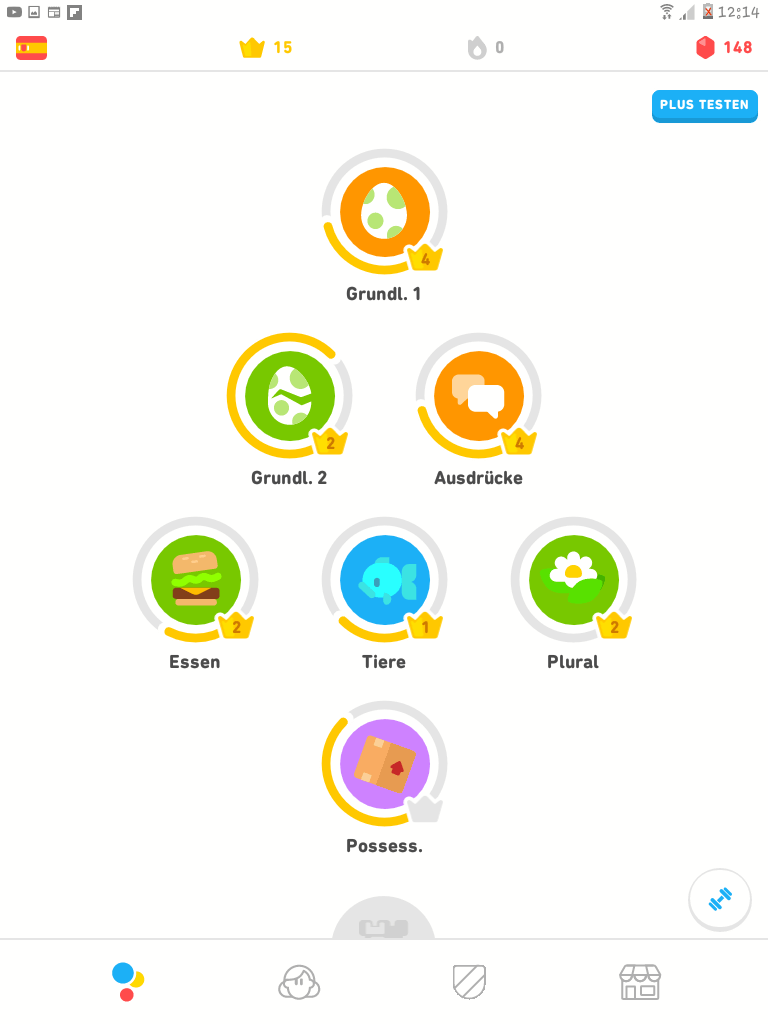Start the Possess. skill
The width and height of the screenshot is (768, 1024).
click(x=384, y=765)
